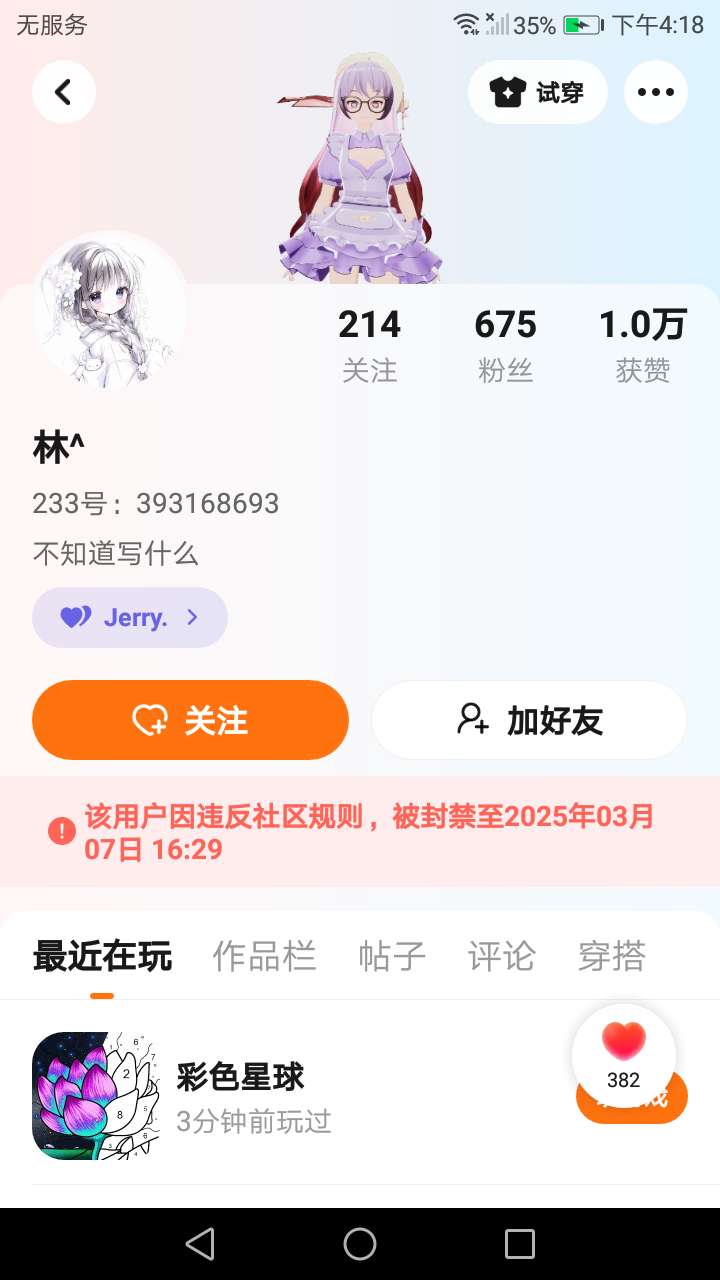This screenshot has width=720, height=1280.
Task: Switch to the 穿搭 tab
Action: pyautogui.click(x=611, y=957)
